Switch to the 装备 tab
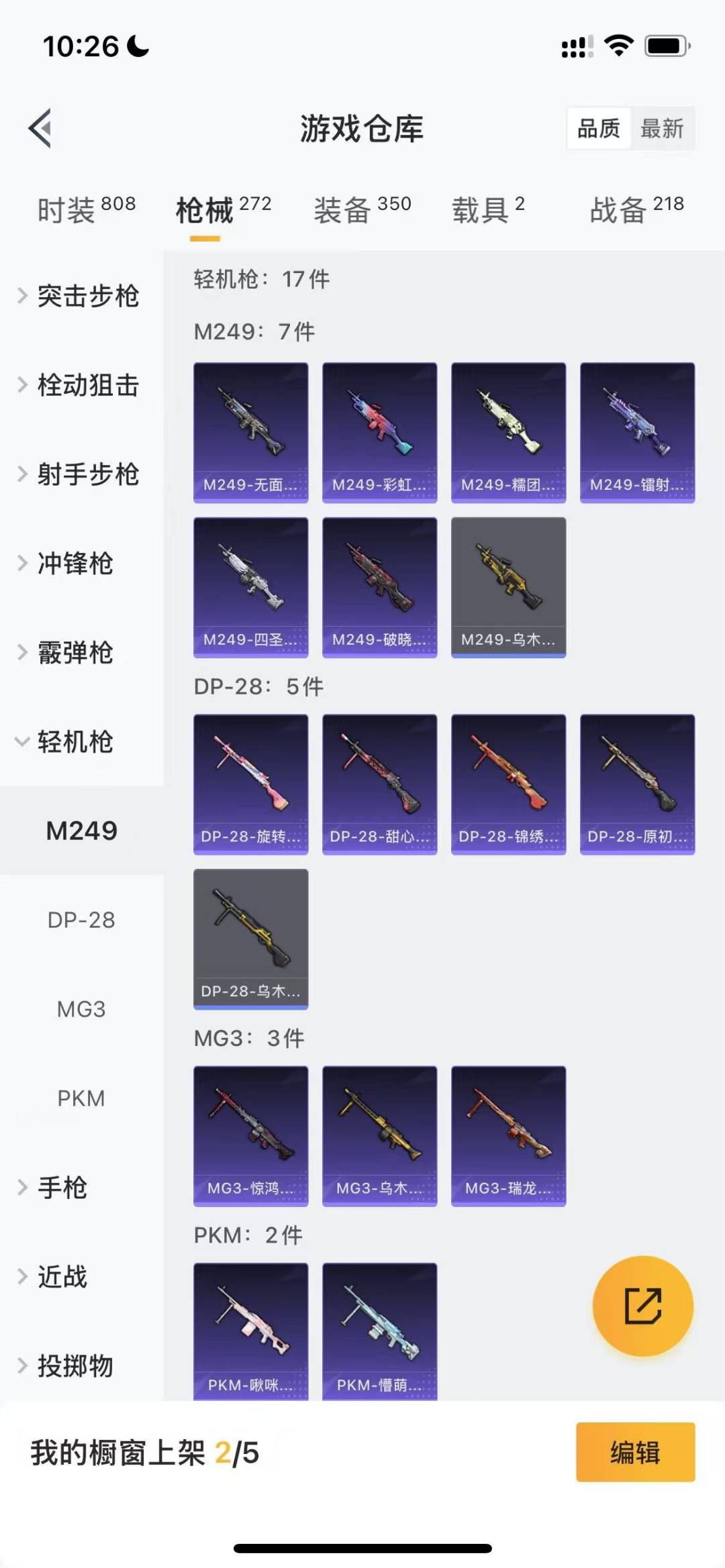The image size is (725, 1568). tap(362, 209)
